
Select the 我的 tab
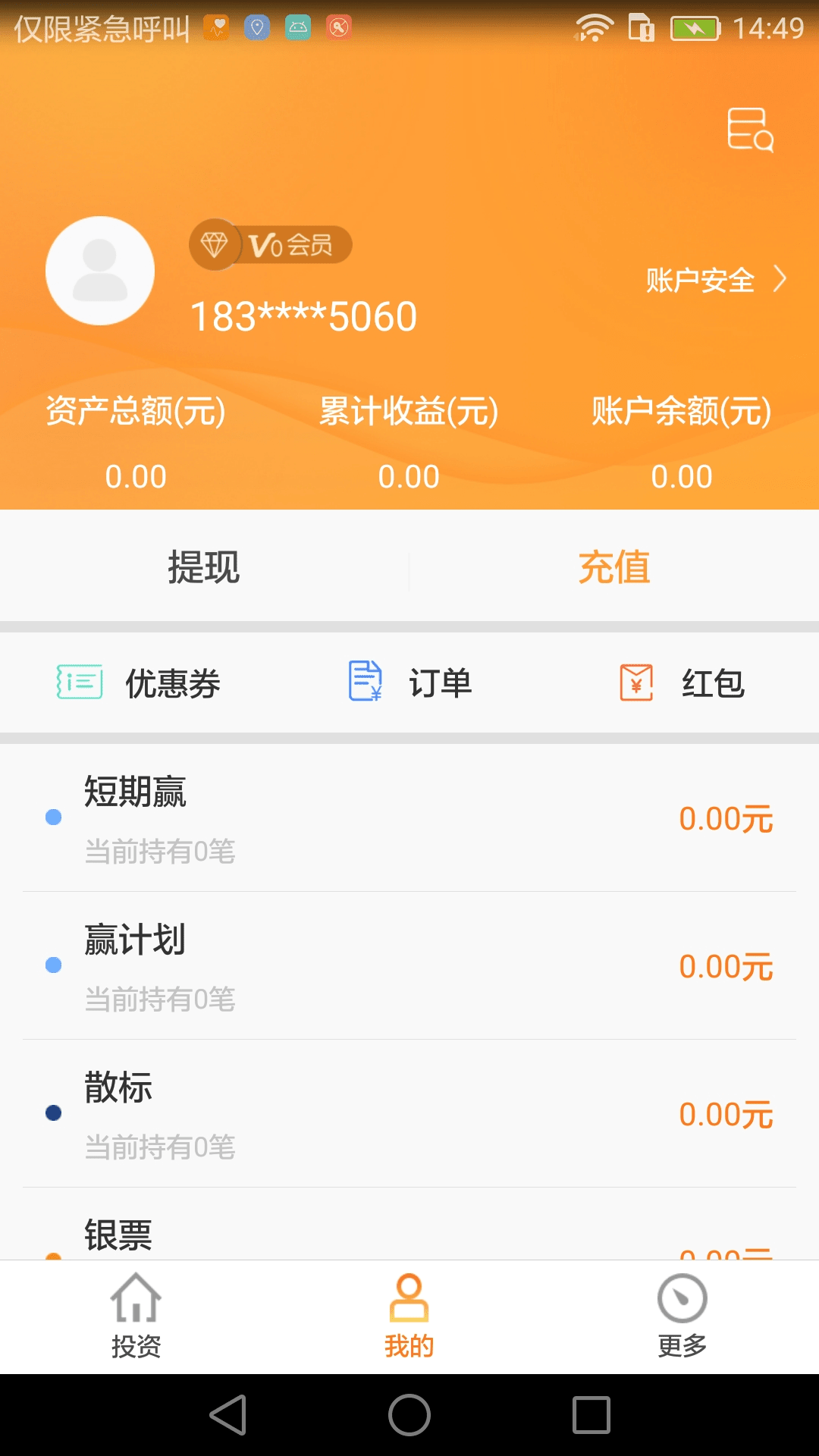click(x=409, y=1316)
